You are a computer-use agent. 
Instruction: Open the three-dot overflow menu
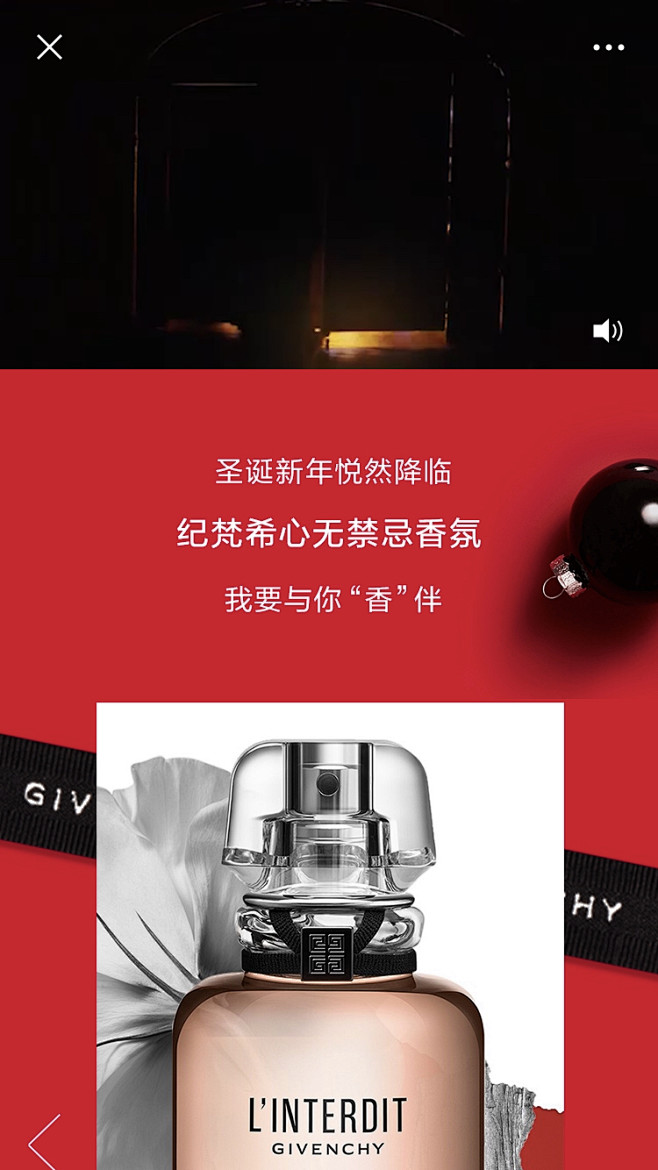(608, 47)
